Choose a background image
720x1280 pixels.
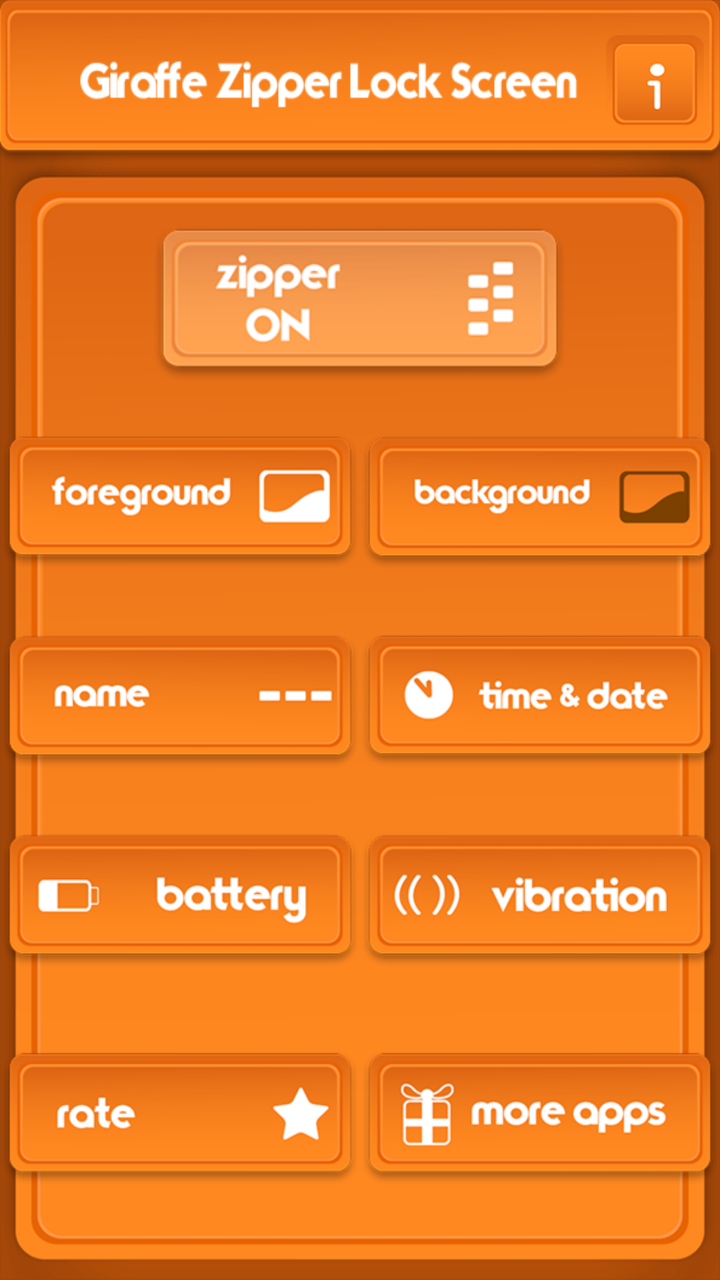(x=539, y=495)
